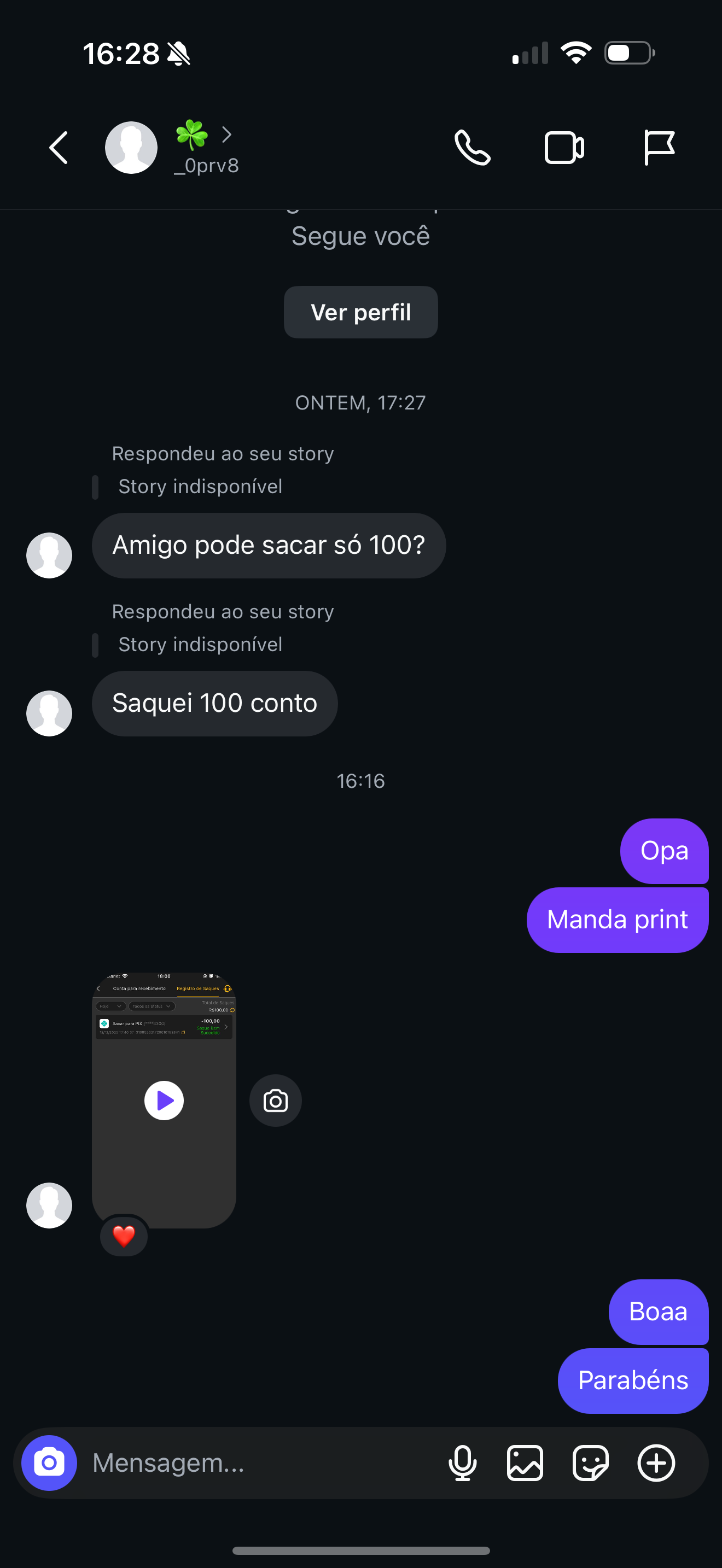
Task: Play the received video message
Action: [164, 1101]
